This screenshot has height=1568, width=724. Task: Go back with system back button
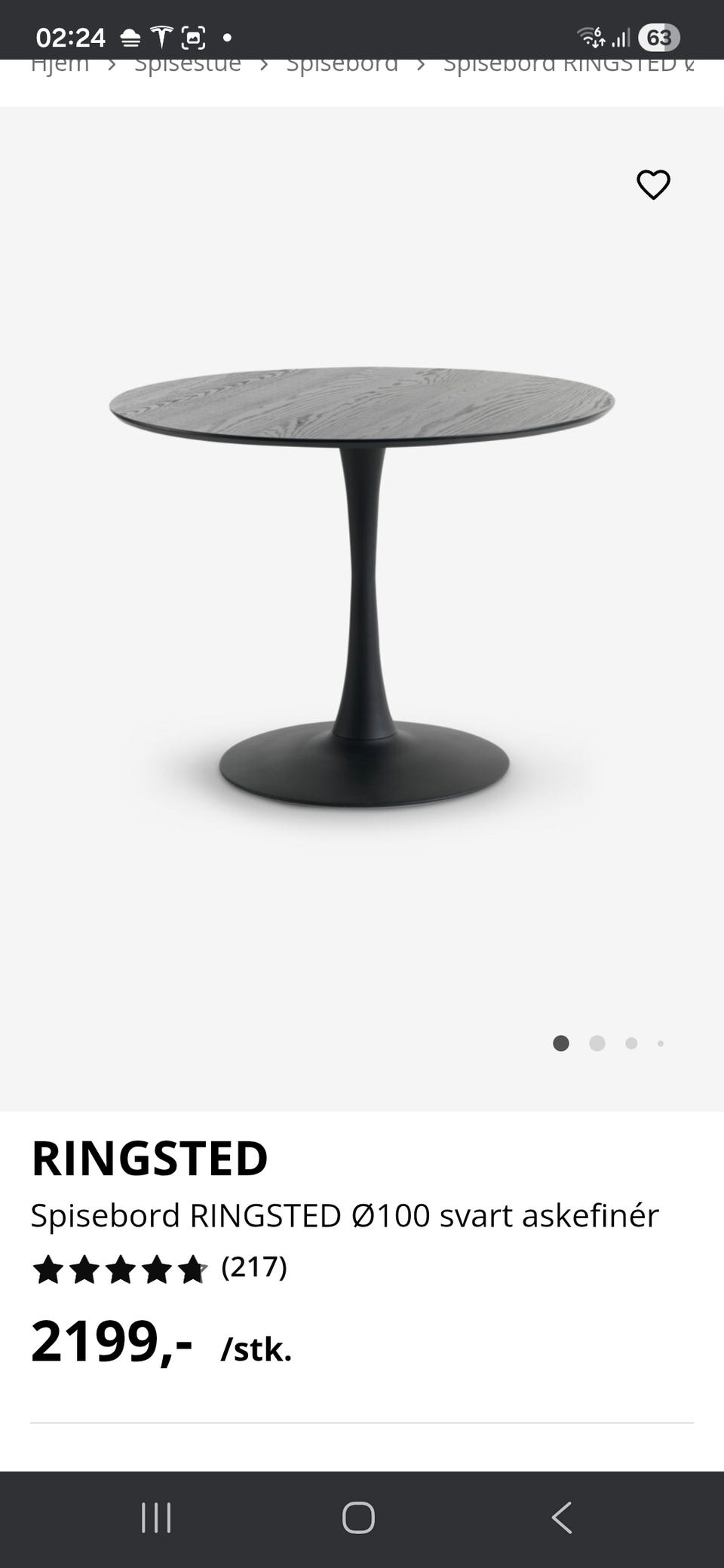coord(562,1517)
